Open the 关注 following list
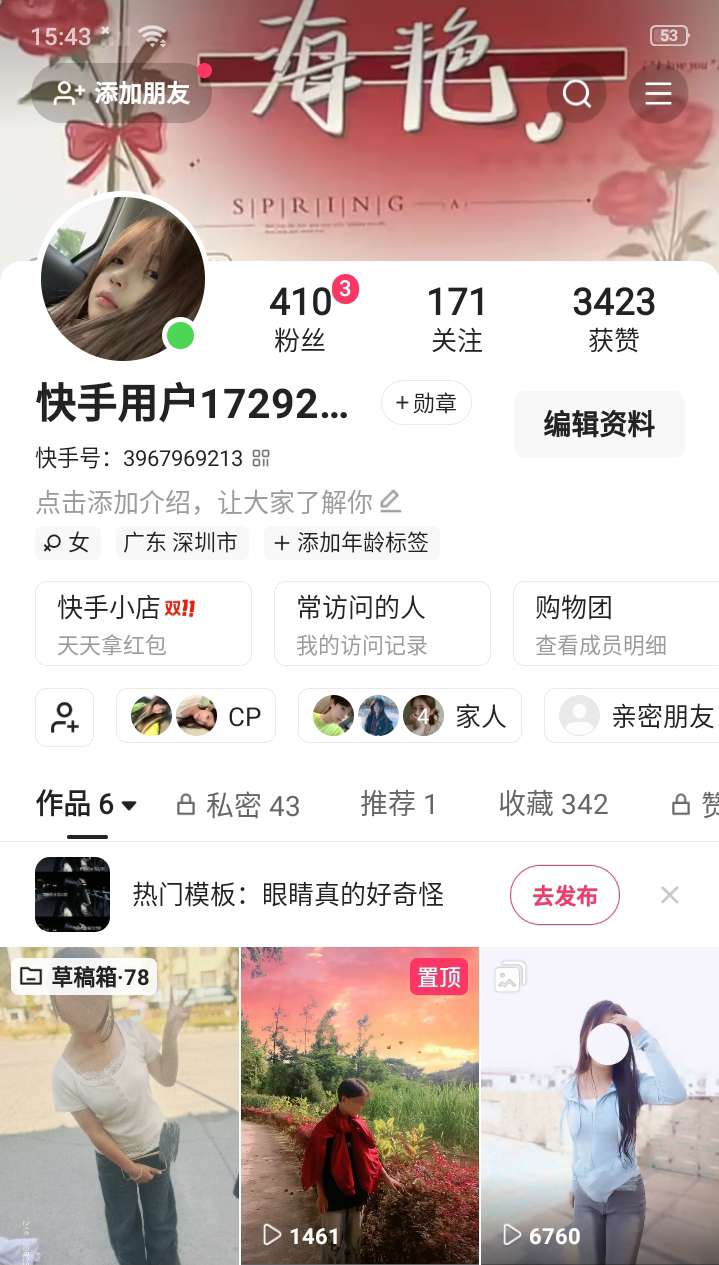This screenshot has width=719, height=1265. [x=456, y=318]
